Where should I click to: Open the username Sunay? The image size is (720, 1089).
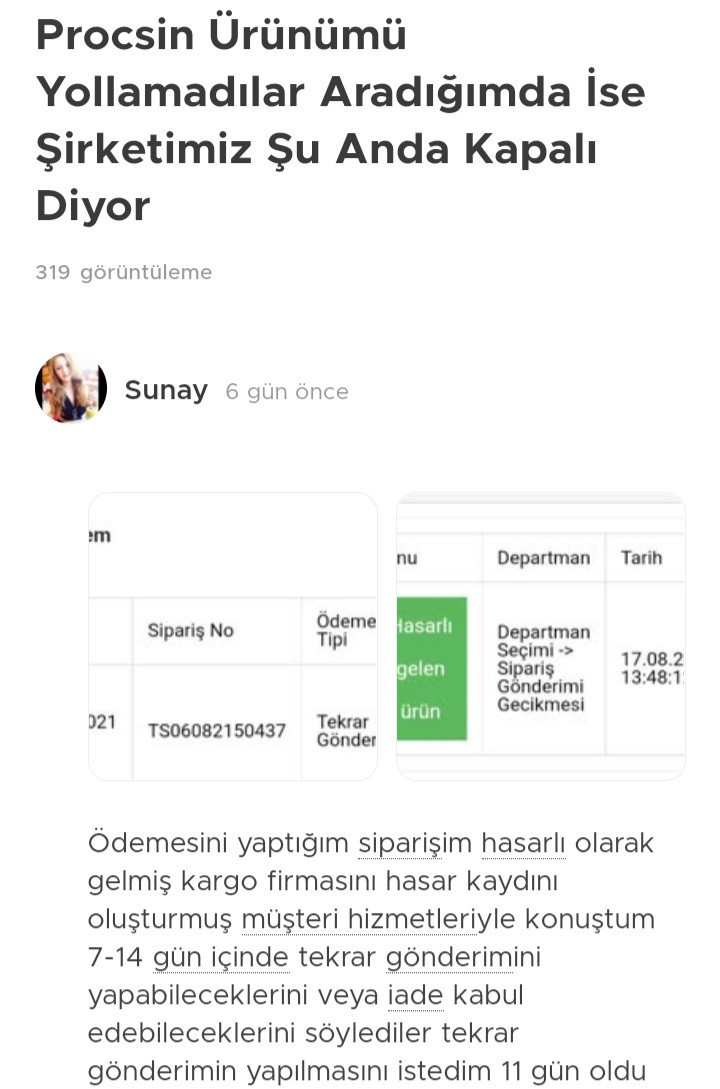point(166,390)
